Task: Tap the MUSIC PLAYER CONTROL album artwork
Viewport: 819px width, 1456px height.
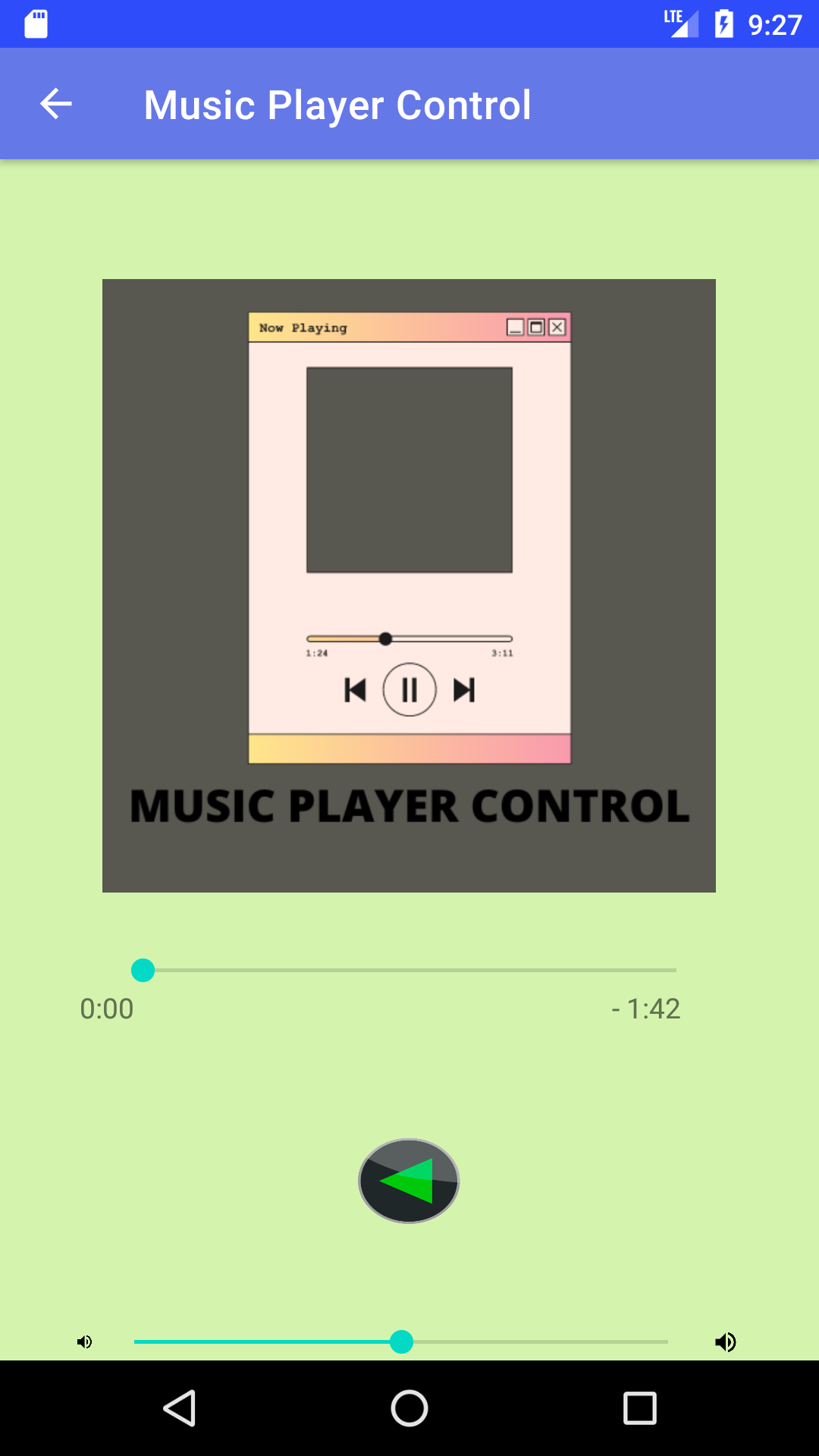Action: coord(409,584)
